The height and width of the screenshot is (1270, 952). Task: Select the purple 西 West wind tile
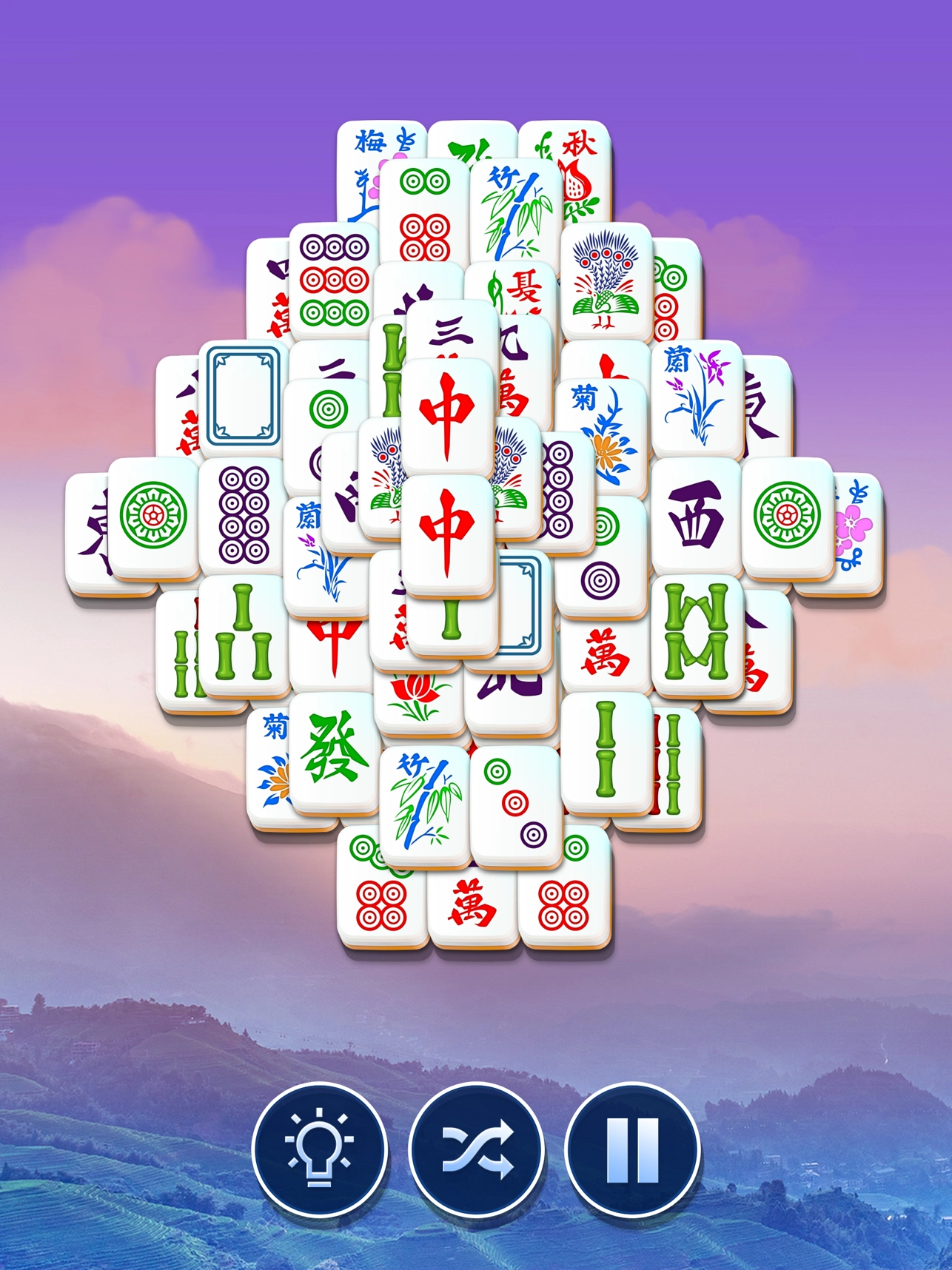[696, 518]
